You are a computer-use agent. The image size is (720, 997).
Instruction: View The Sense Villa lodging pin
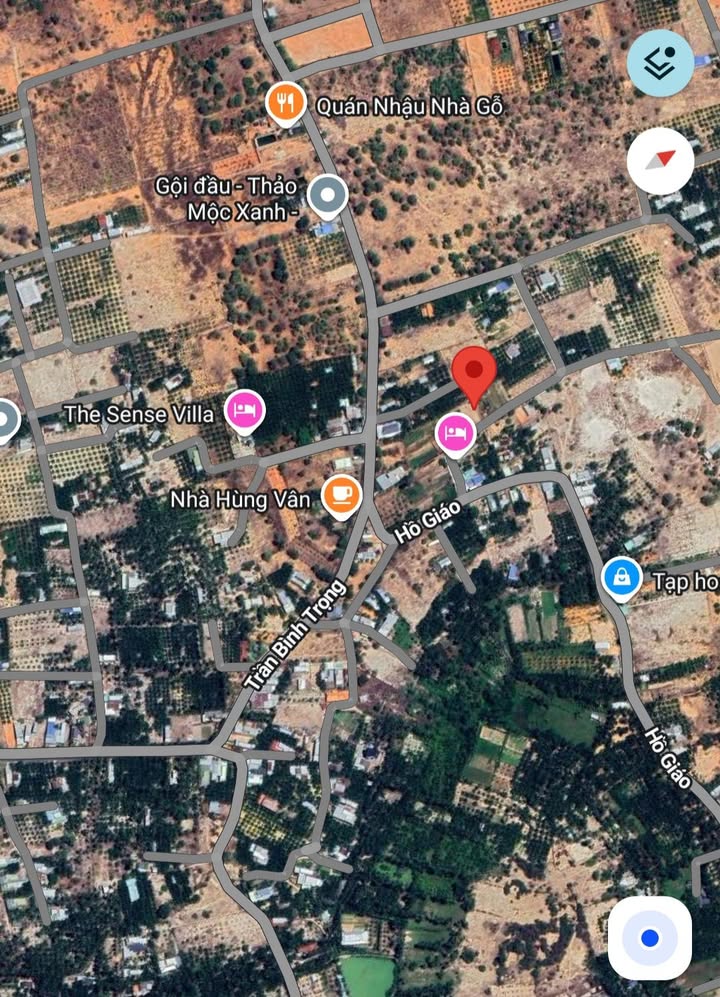pos(245,410)
